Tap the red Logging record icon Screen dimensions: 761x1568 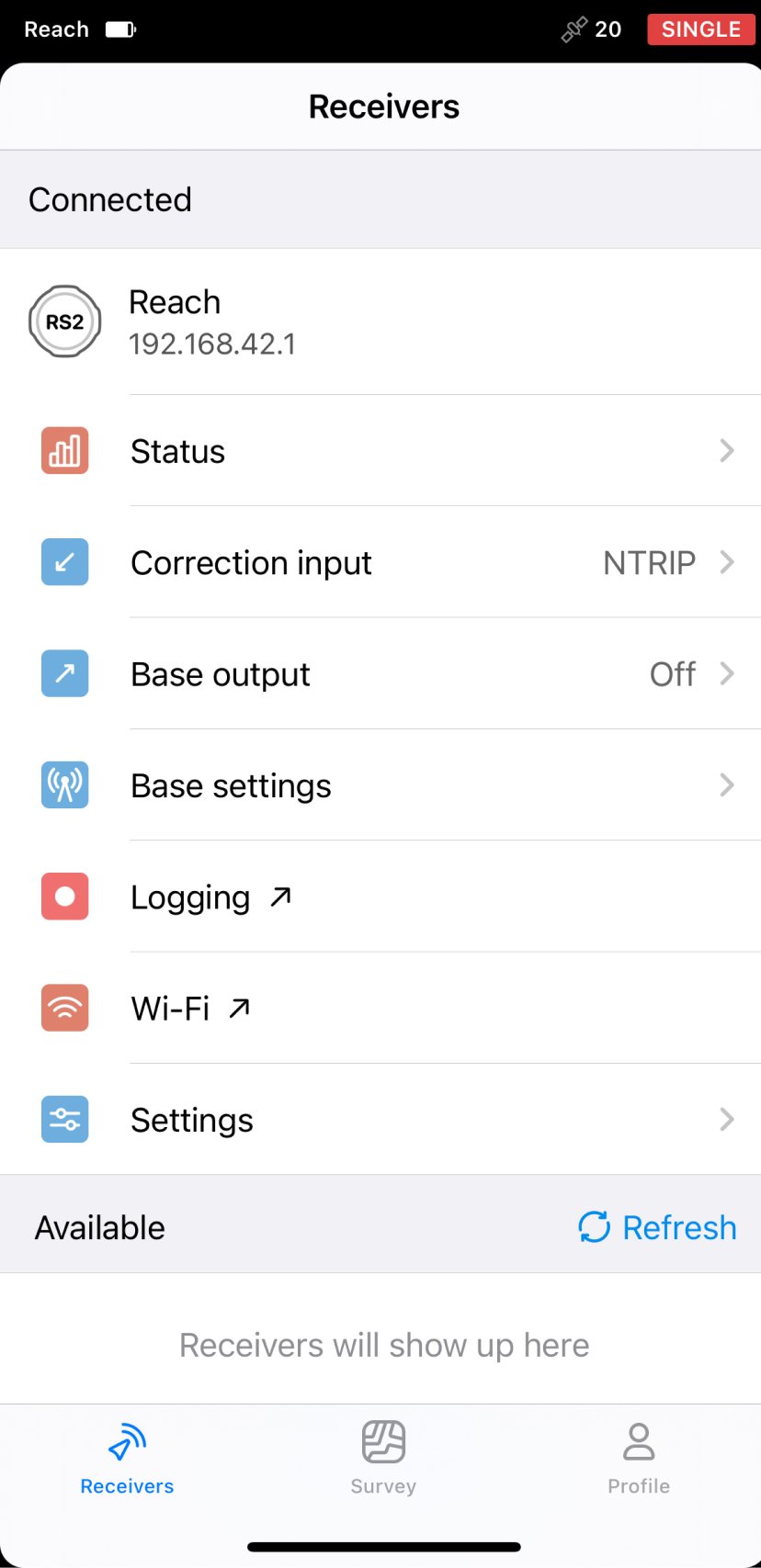click(64, 897)
